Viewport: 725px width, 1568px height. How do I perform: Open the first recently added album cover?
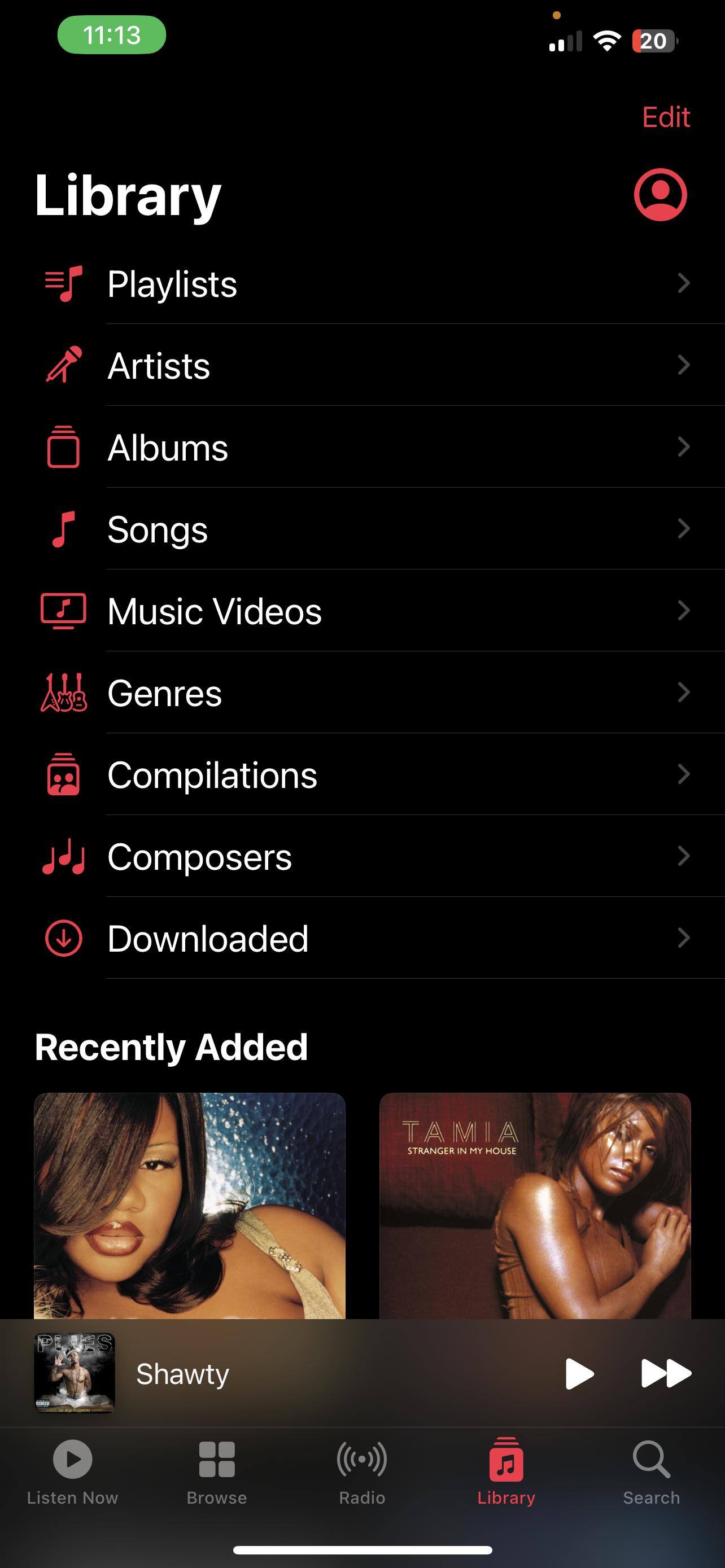189,1205
